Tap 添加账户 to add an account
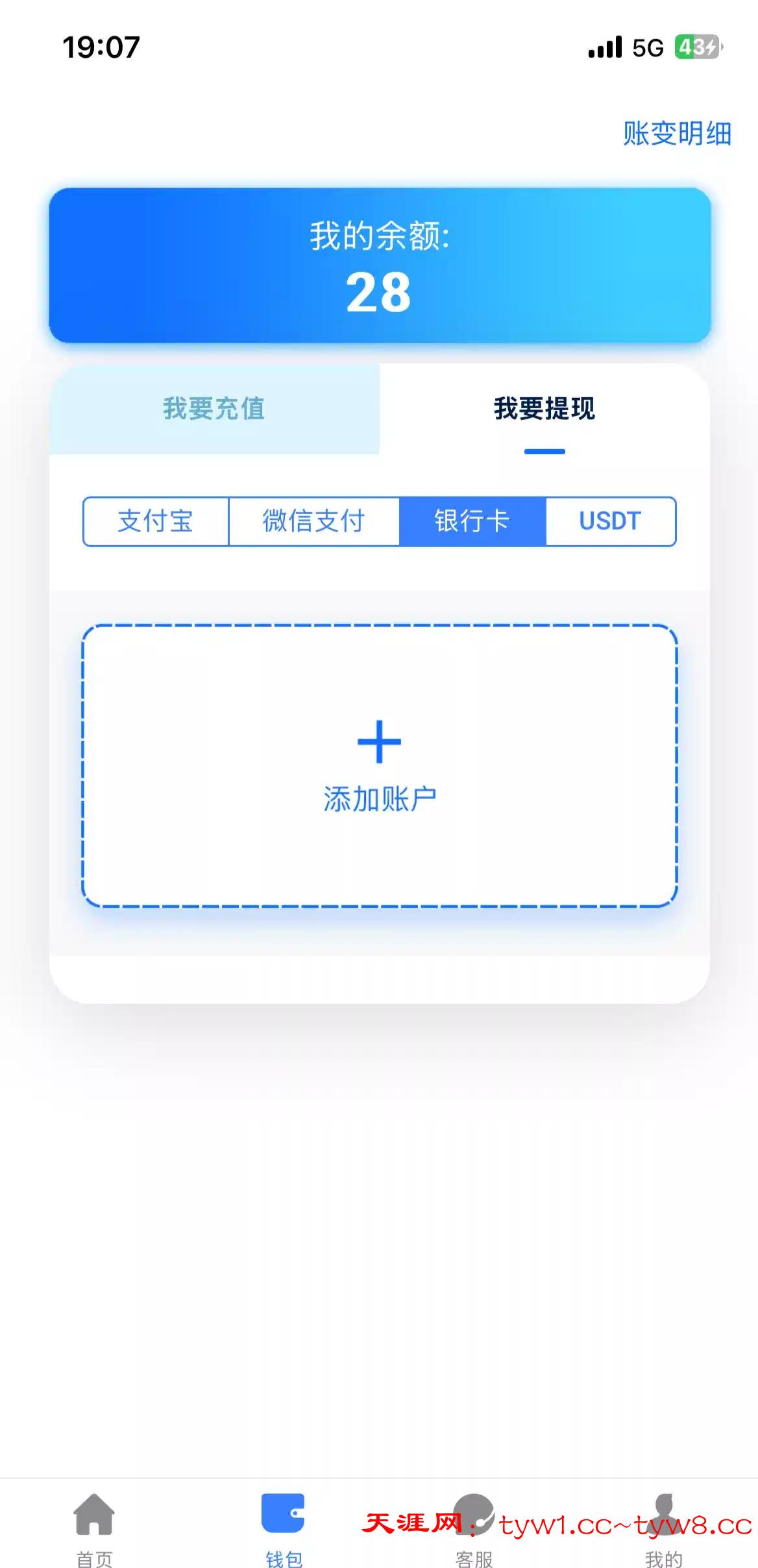The width and height of the screenshot is (758, 1568). pyautogui.click(x=380, y=766)
